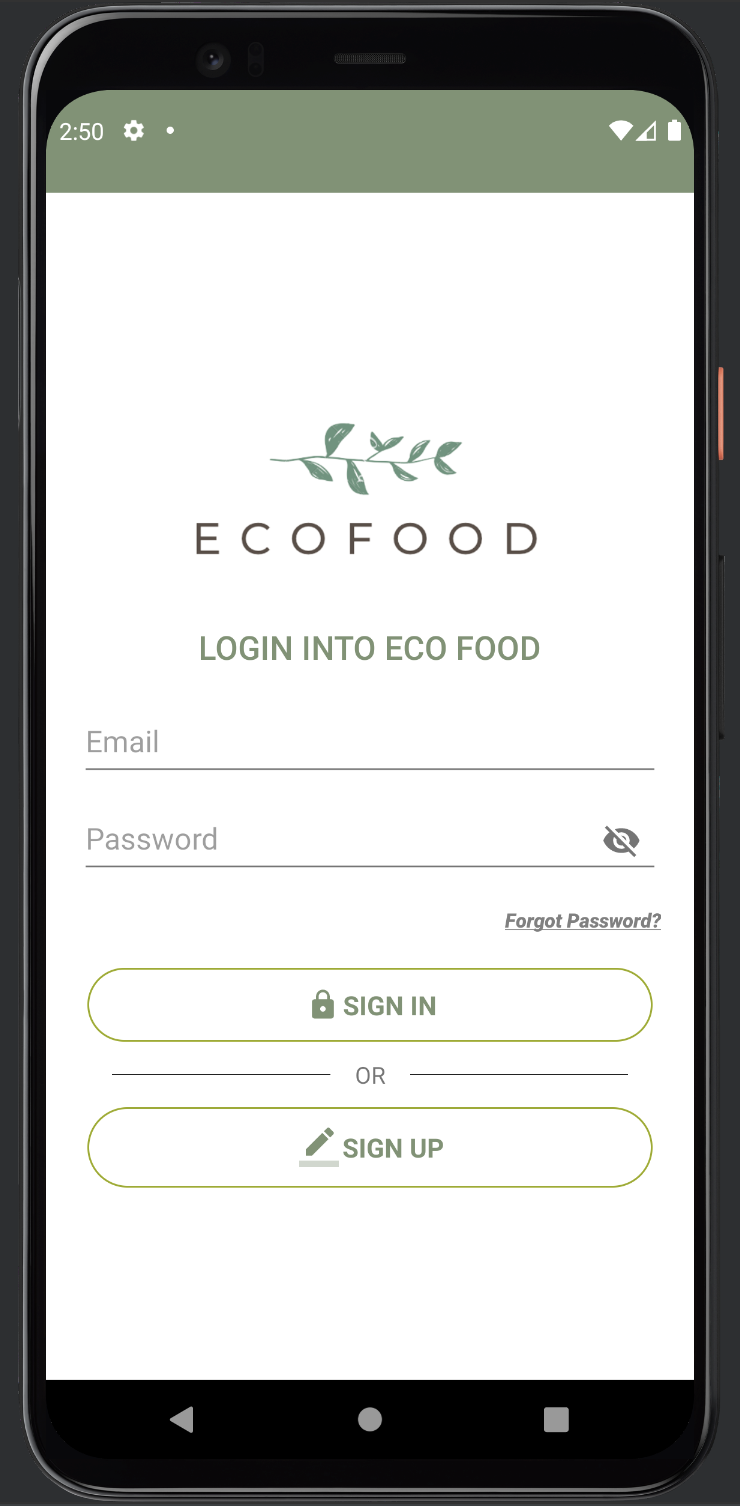The image size is (740, 1506).
Task: Select the Password input field
Action: tap(300, 839)
